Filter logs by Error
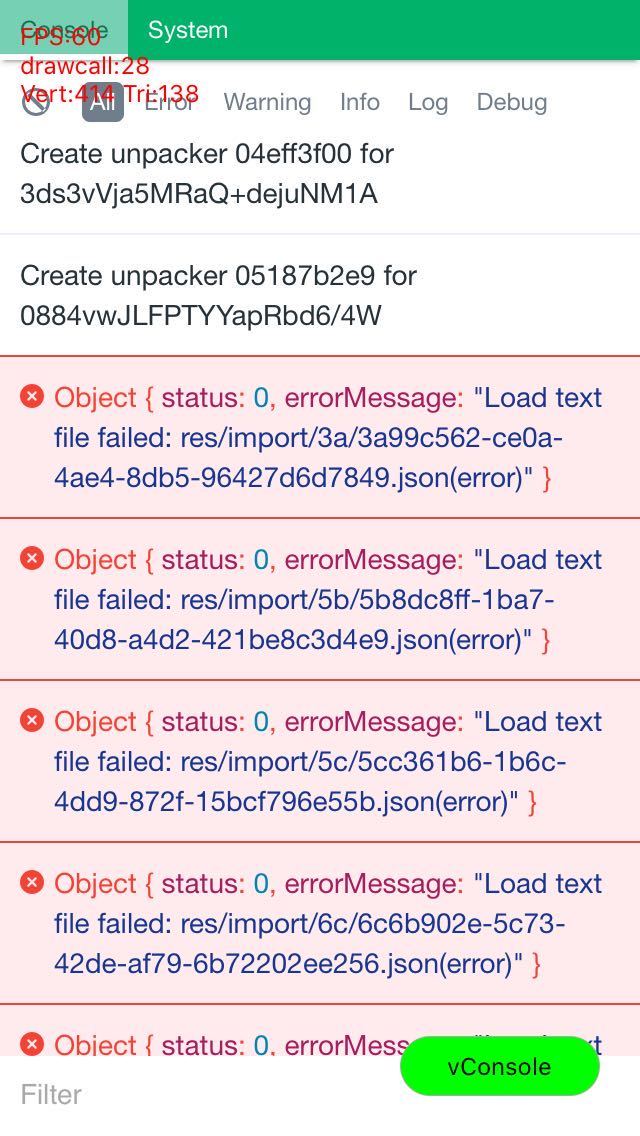The image size is (640, 1136). tap(169, 102)
